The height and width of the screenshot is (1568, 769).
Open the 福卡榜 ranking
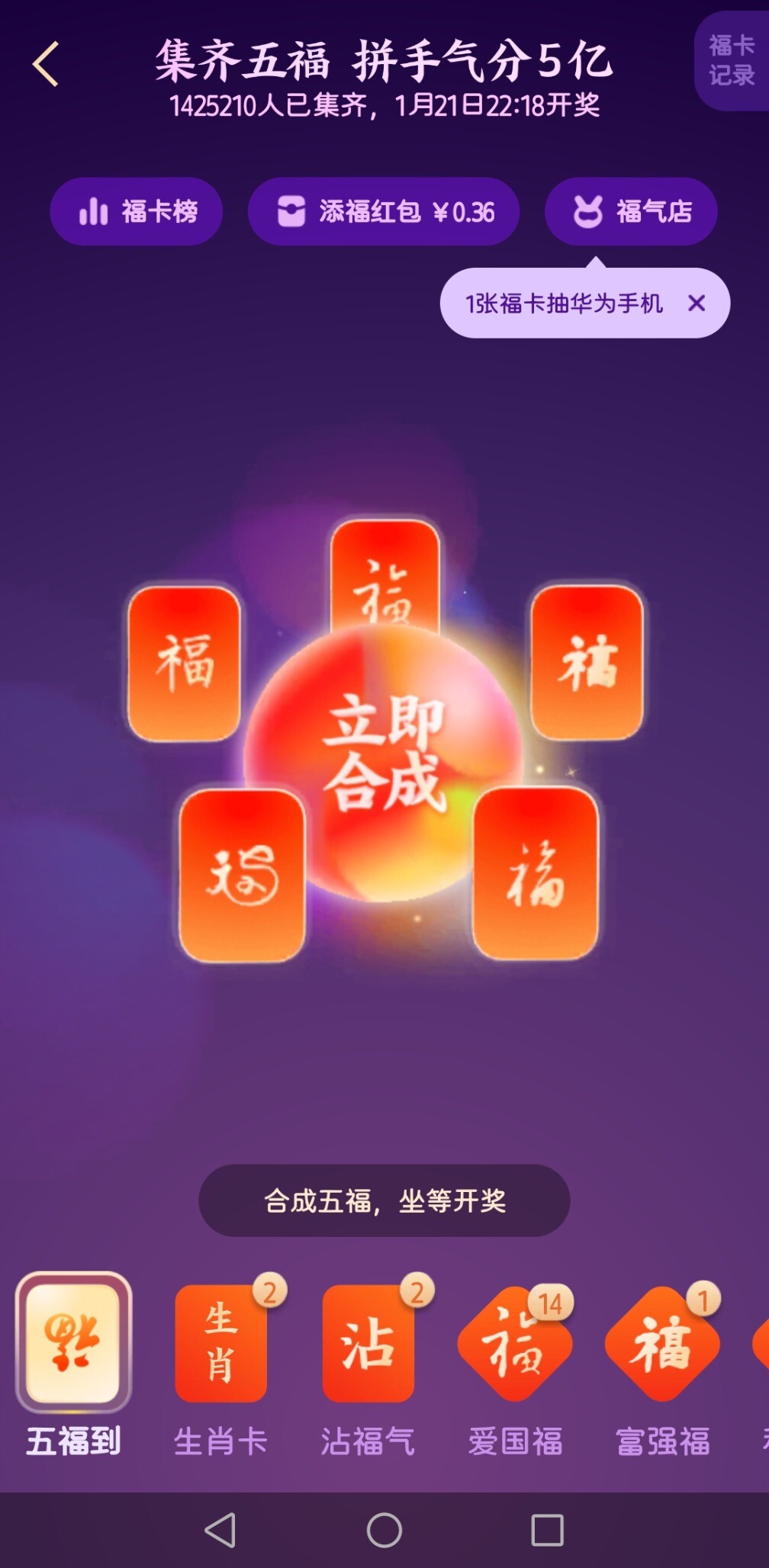tap(137, 211)
